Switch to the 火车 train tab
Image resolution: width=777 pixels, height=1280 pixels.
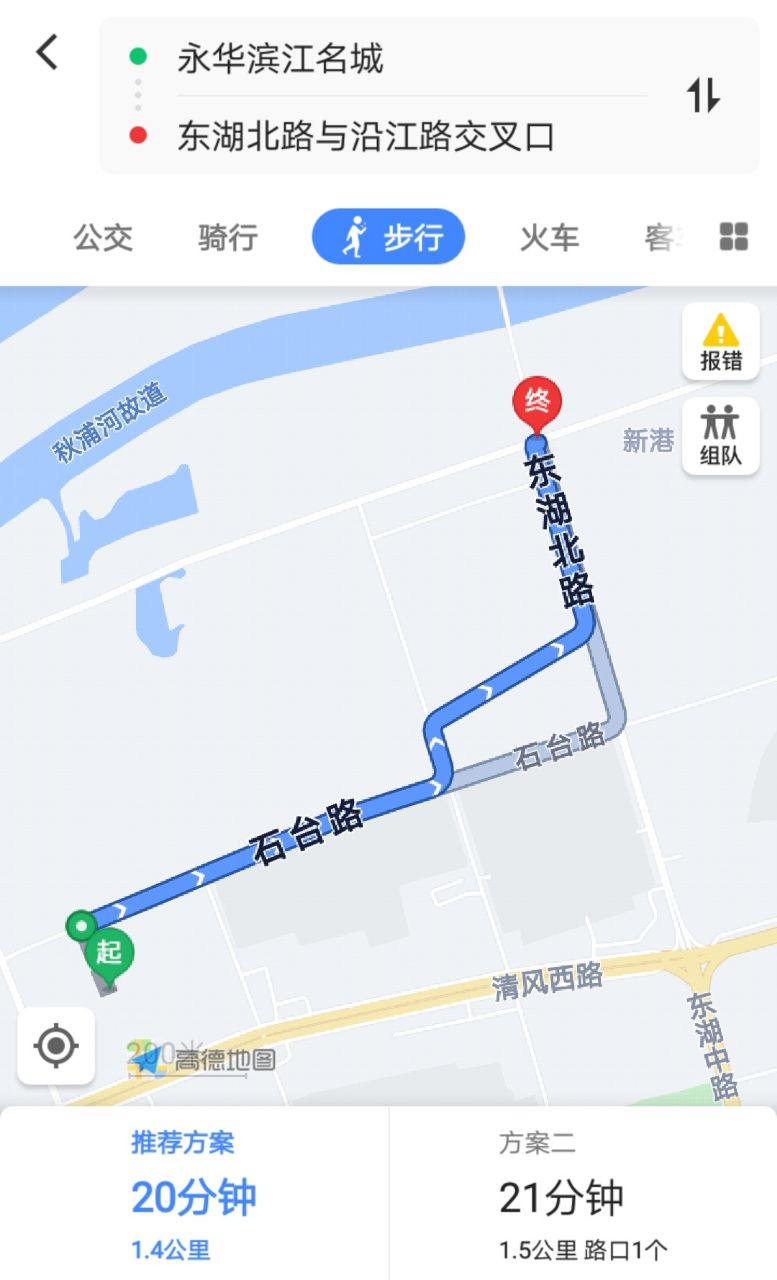549,238
